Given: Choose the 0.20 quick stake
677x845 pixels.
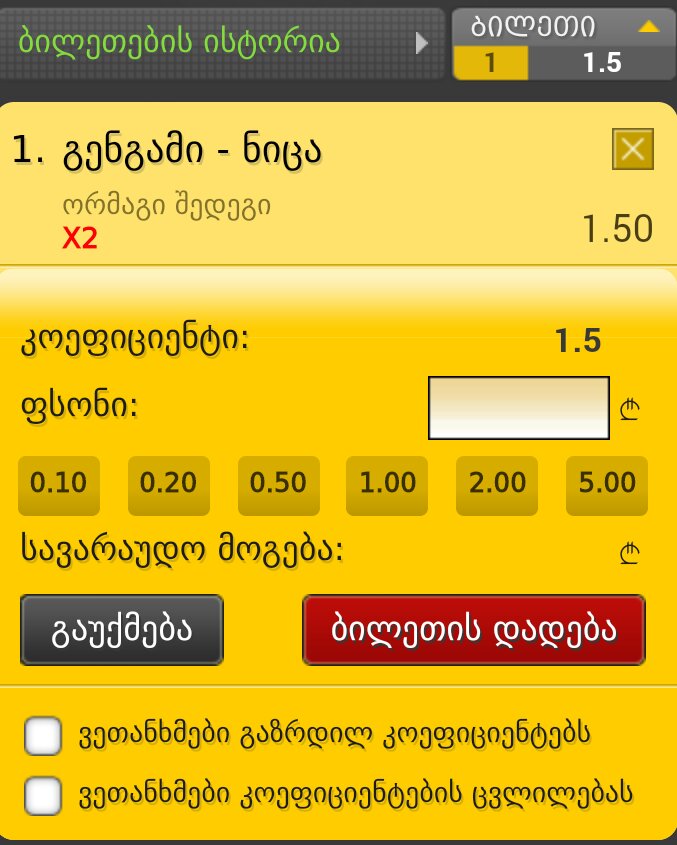Looking at the screenshot, I should [169, 483].
